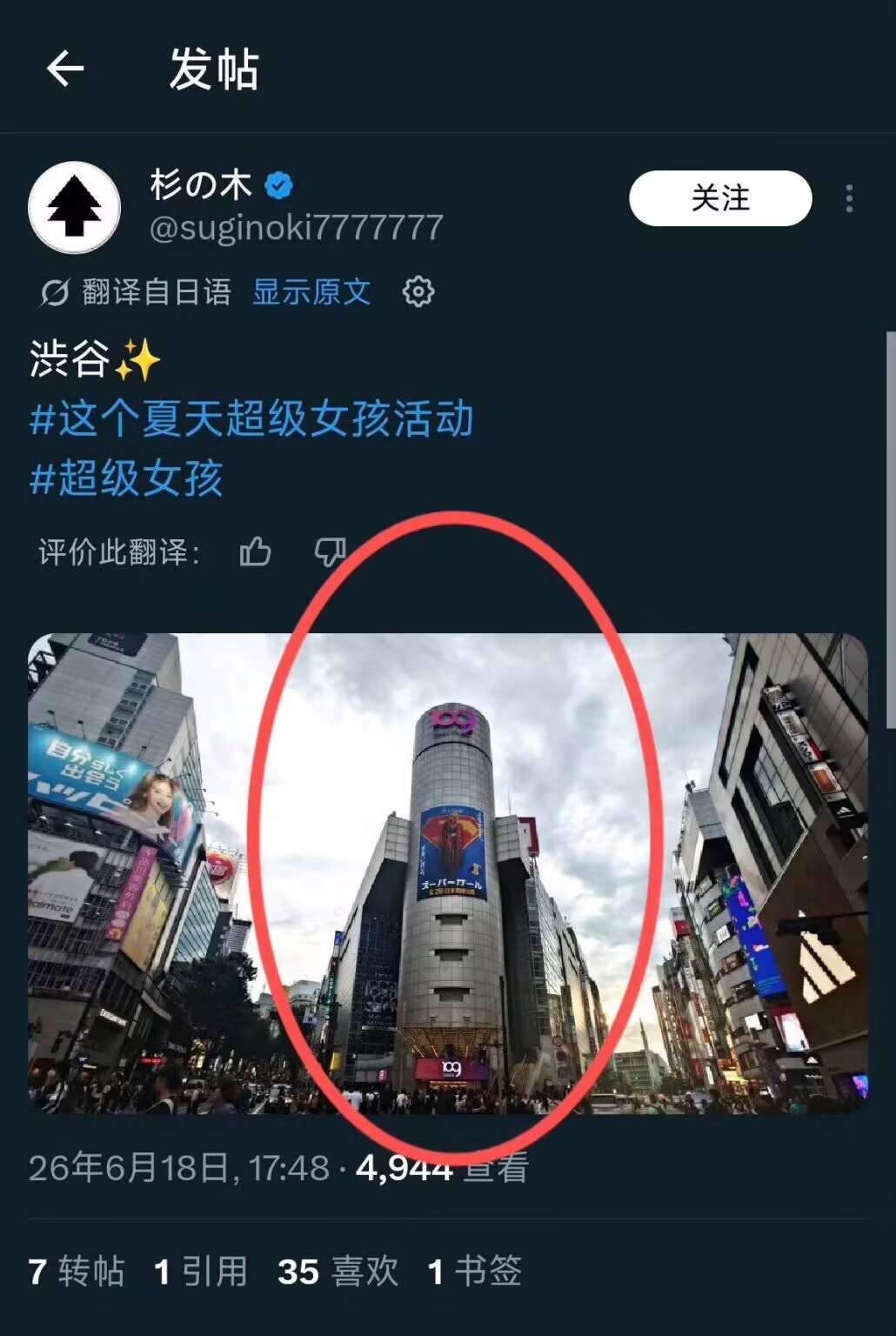896x1336 pixels.
Task: Open hashtag #这个夏天超级女孩活动
Action: coord(252,418)
